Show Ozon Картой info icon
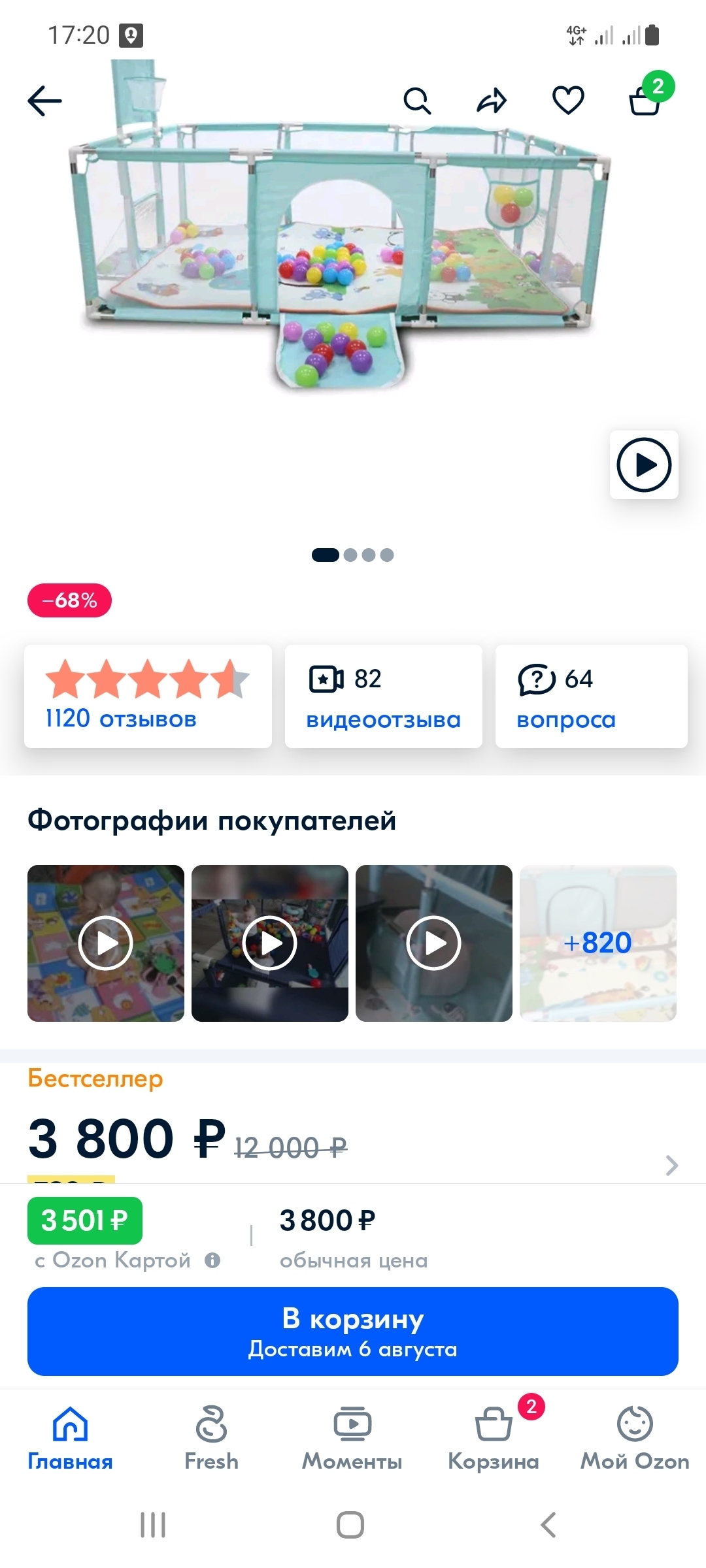The width and height of the screenshot is (706, 1568). click(x=212, y=1260)
